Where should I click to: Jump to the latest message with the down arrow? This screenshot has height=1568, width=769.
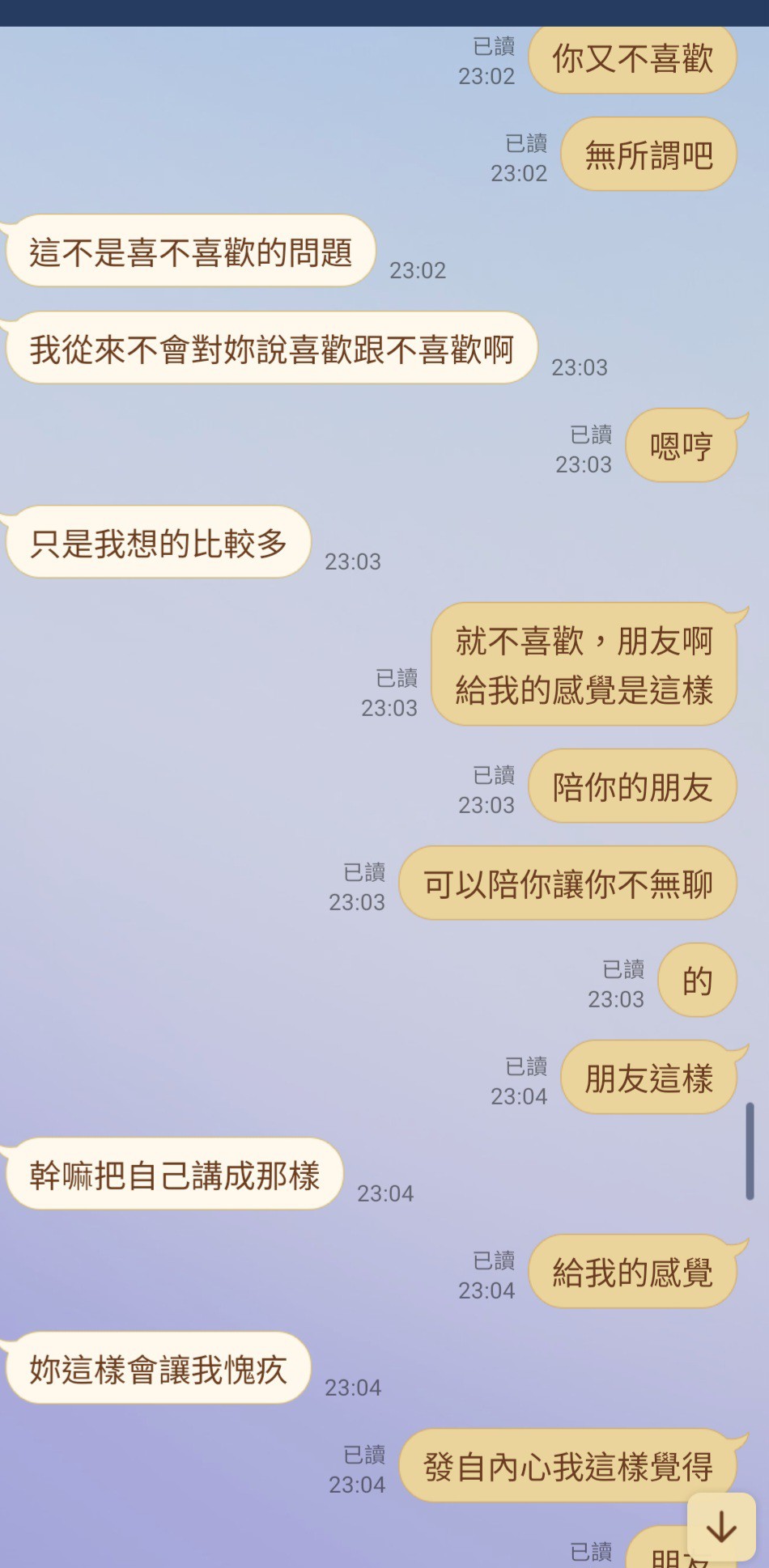coord(721,1527)
